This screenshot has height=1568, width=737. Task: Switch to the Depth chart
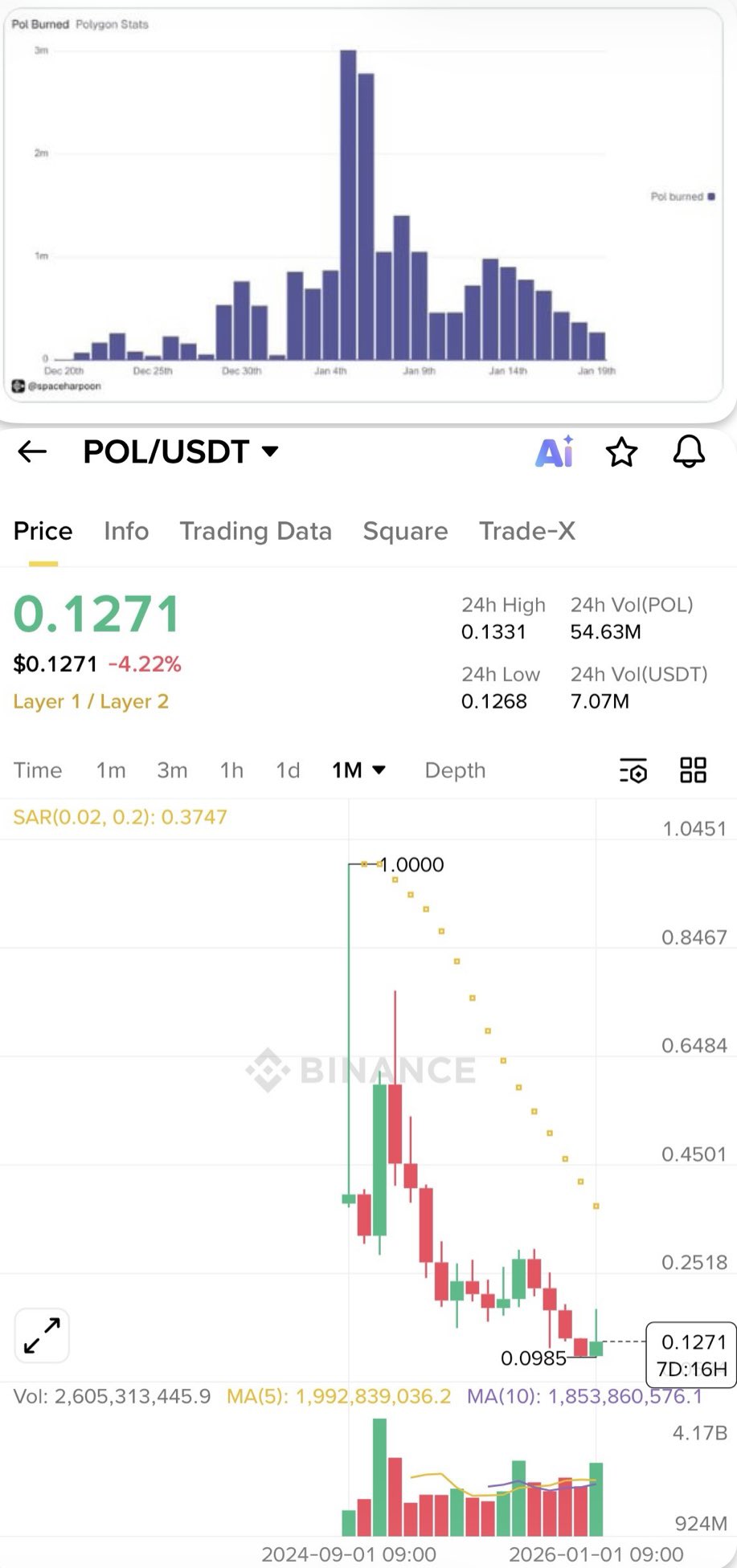(x=455, y=770)
